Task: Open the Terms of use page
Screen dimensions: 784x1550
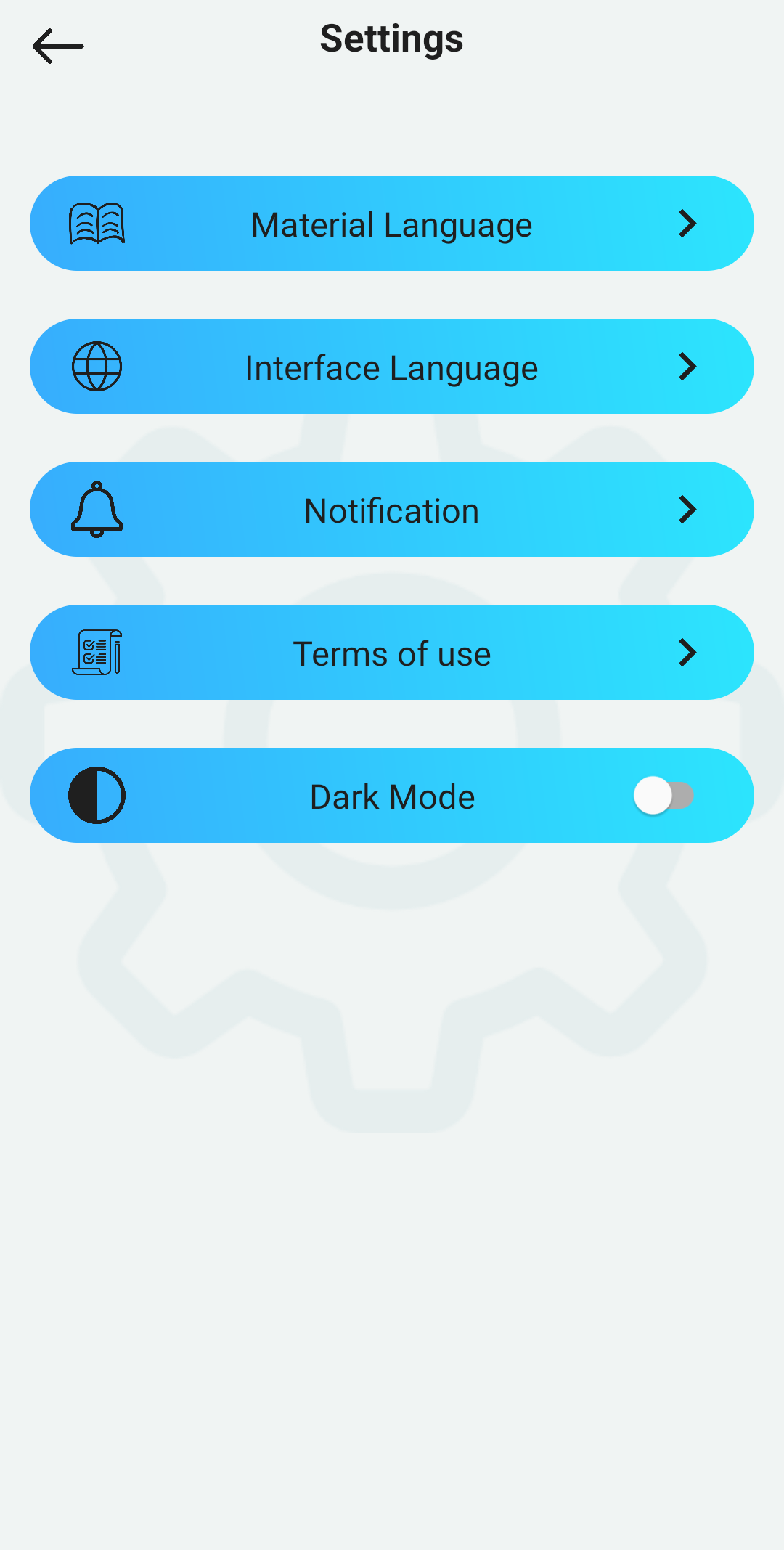Action: 392,652
